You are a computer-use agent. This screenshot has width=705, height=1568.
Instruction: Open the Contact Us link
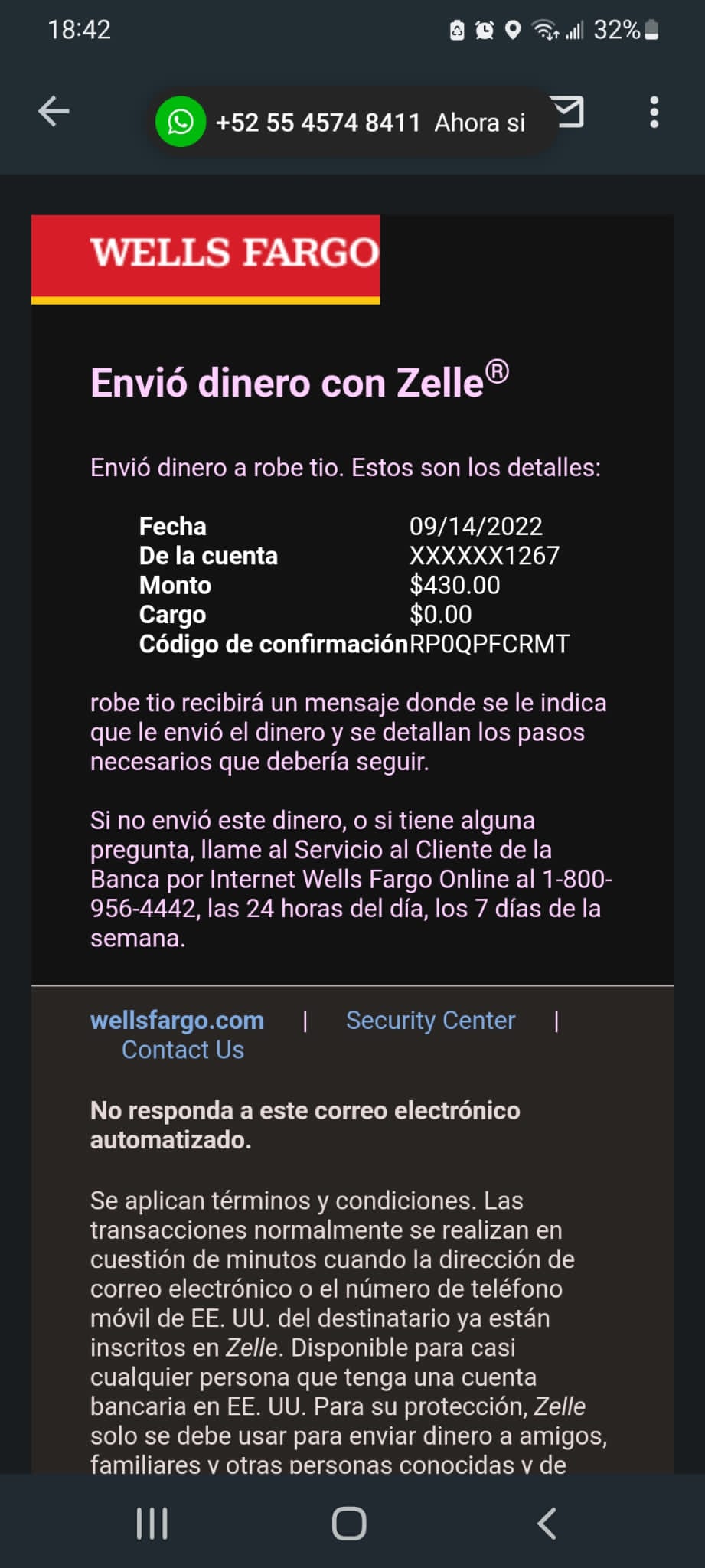183,1050
